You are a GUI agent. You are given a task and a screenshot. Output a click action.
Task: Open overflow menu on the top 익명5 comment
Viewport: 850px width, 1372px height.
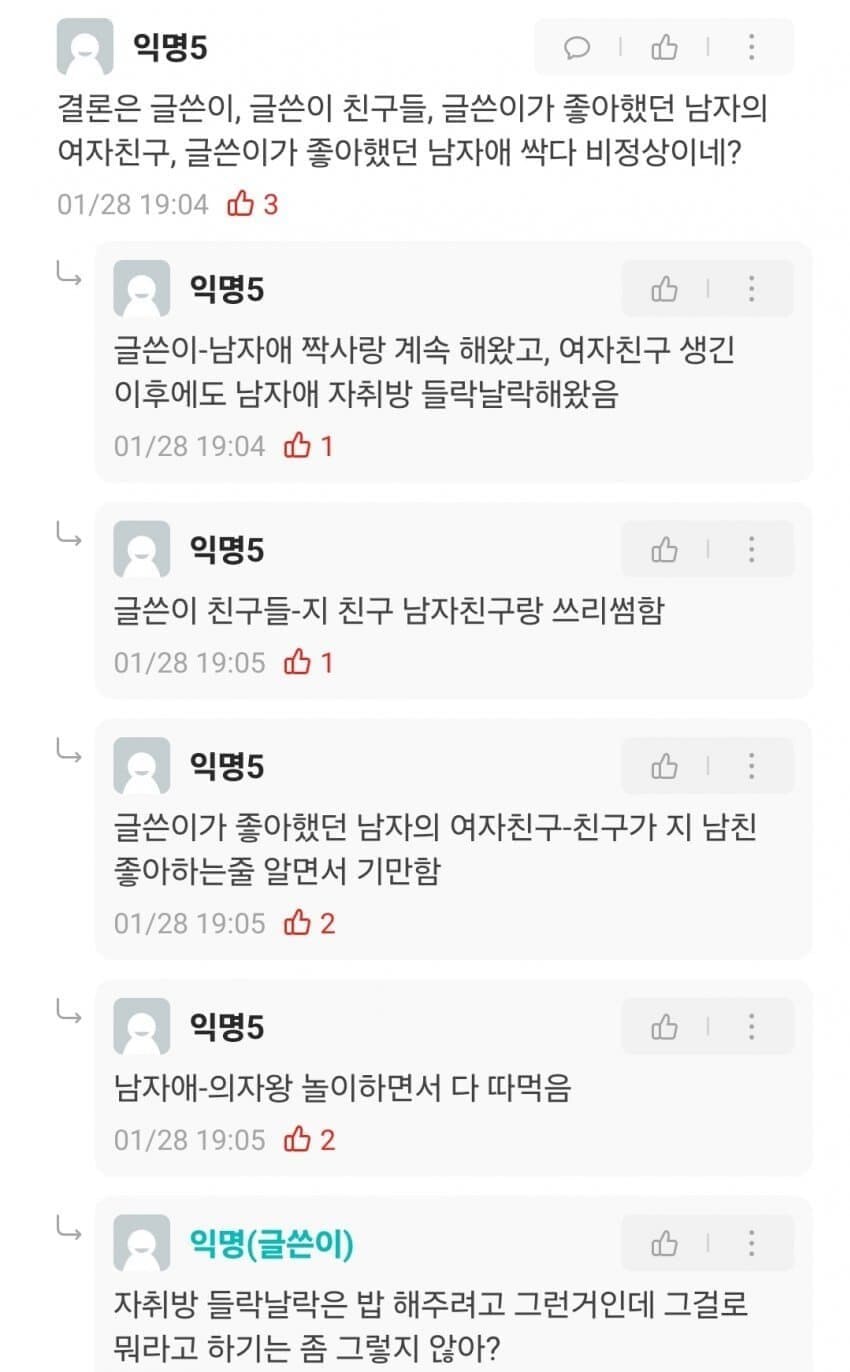(x=751, y=47)
